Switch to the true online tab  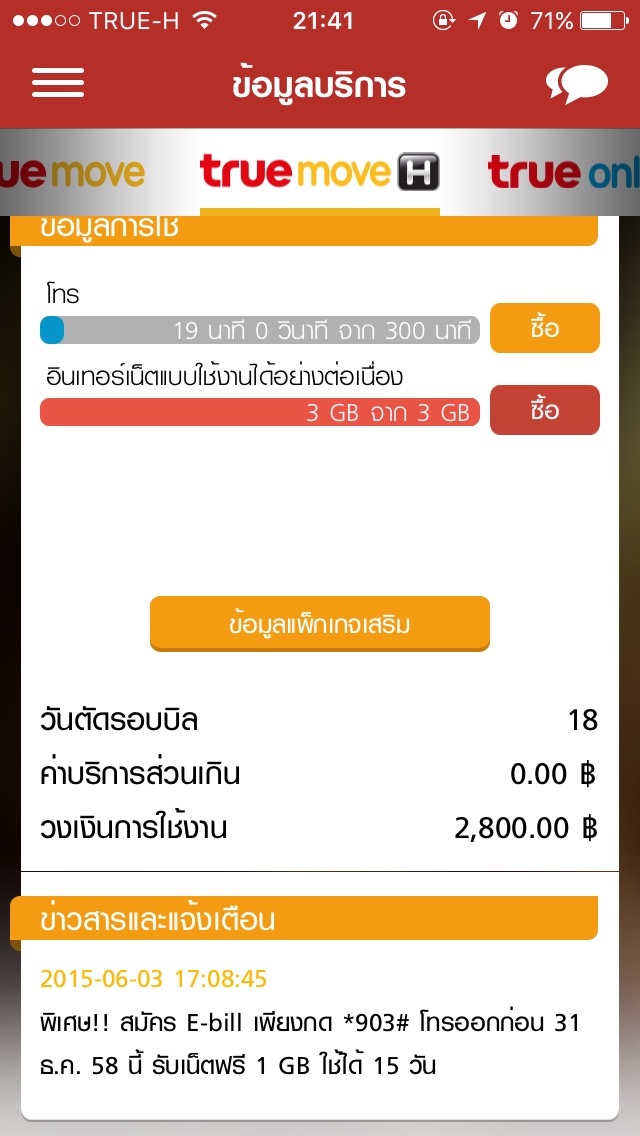point(564,172)
